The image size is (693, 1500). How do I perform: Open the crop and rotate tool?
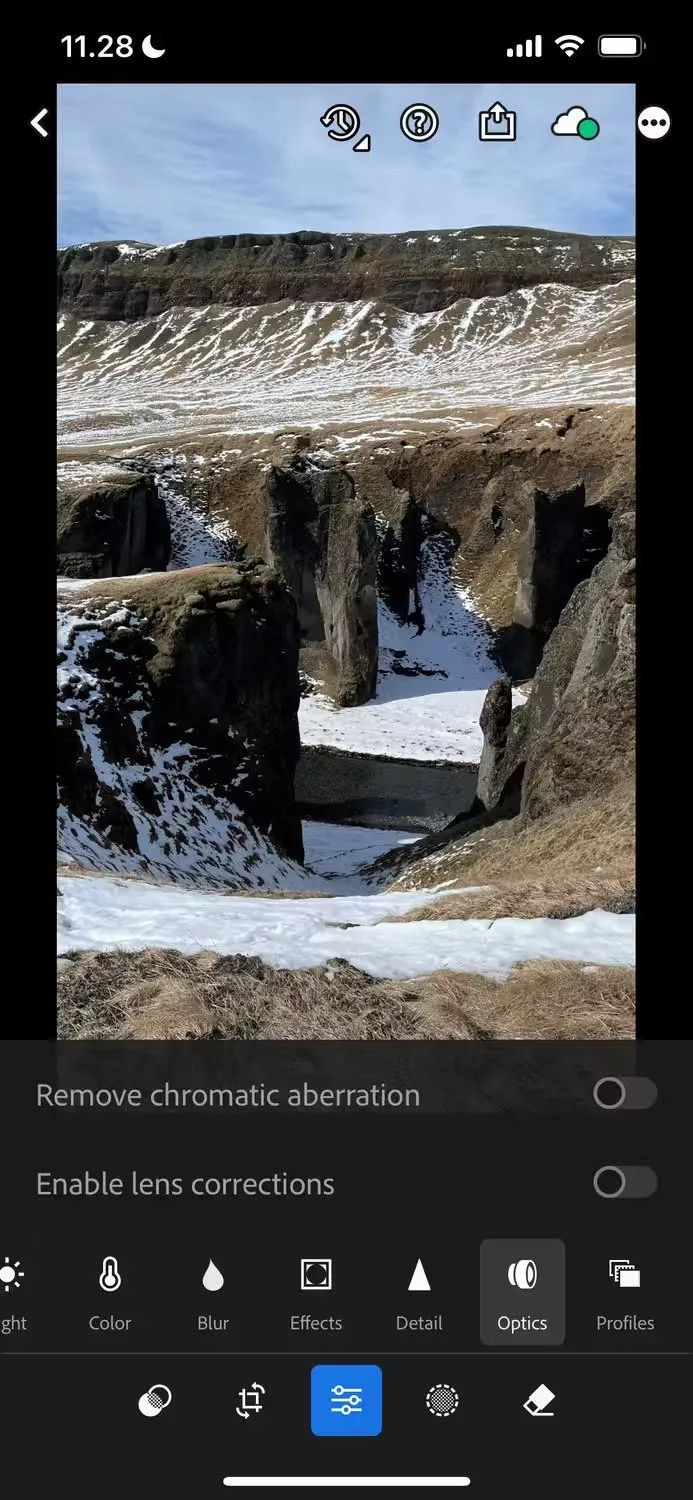tap(250, 1400)
